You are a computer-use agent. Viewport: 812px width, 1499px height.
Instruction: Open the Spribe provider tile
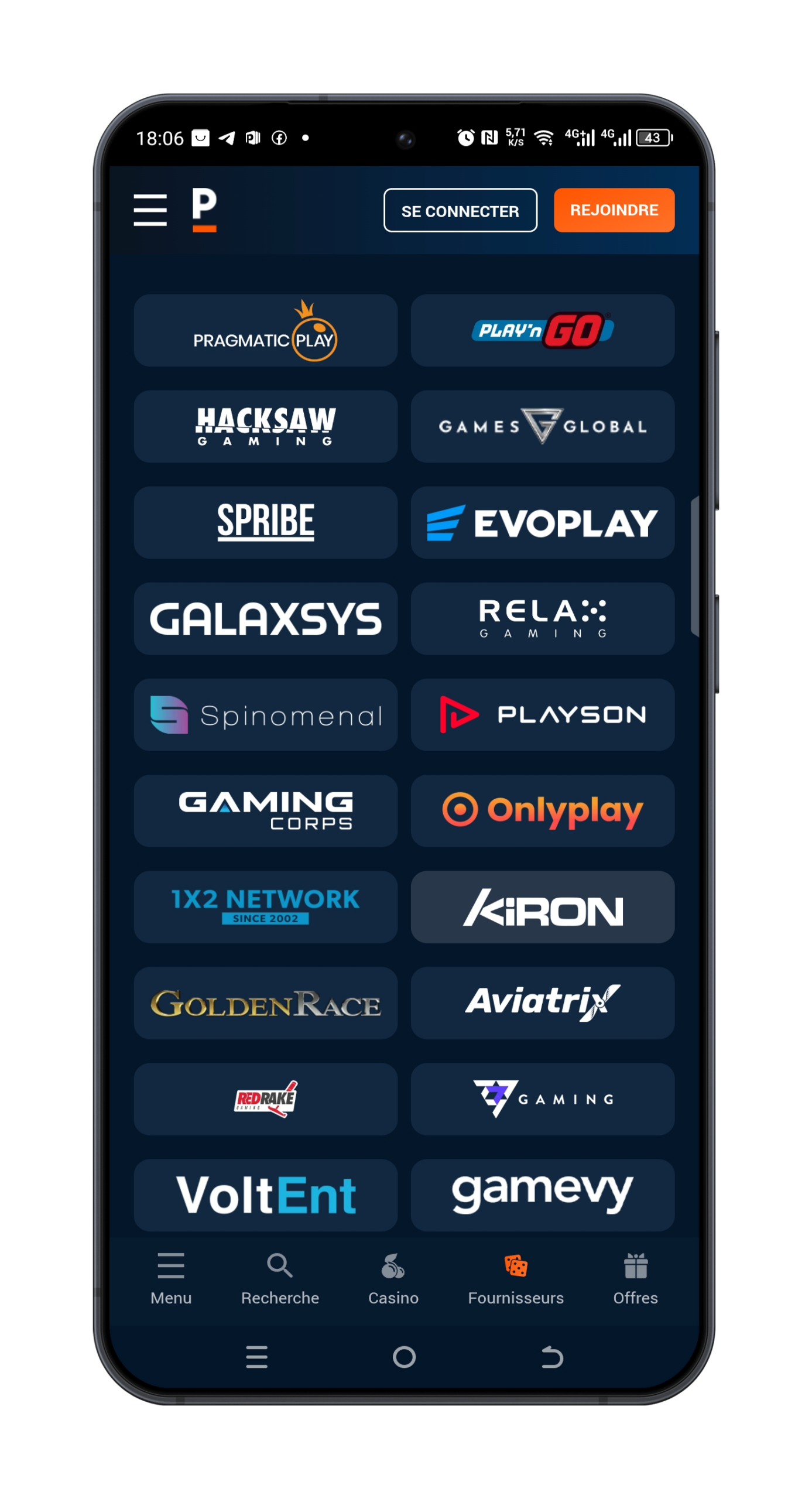[265, 523]
